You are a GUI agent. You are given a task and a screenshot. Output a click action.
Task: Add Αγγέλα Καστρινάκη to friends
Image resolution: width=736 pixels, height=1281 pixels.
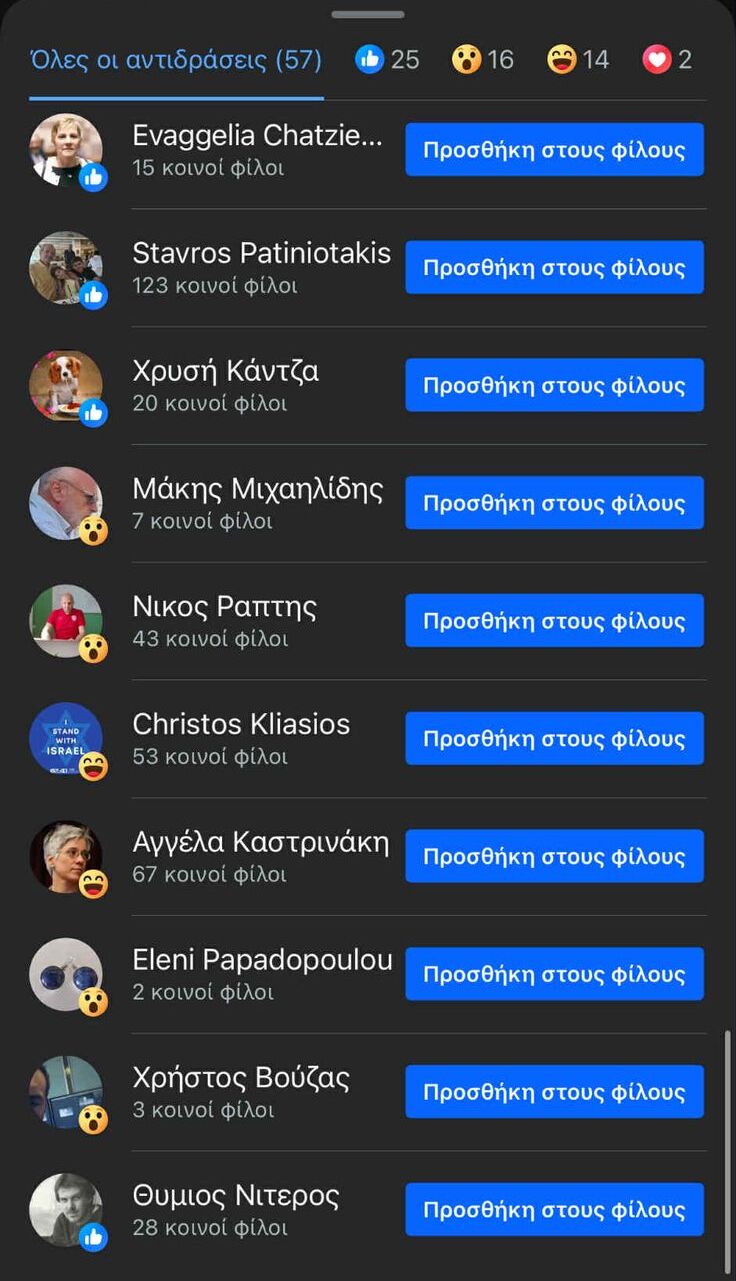[x=554, y=857]
